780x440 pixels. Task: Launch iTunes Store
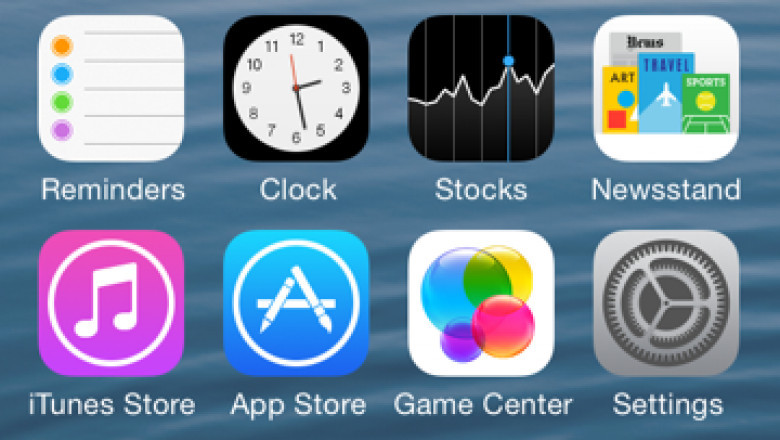pyautogui.click(x=111, y=303)
